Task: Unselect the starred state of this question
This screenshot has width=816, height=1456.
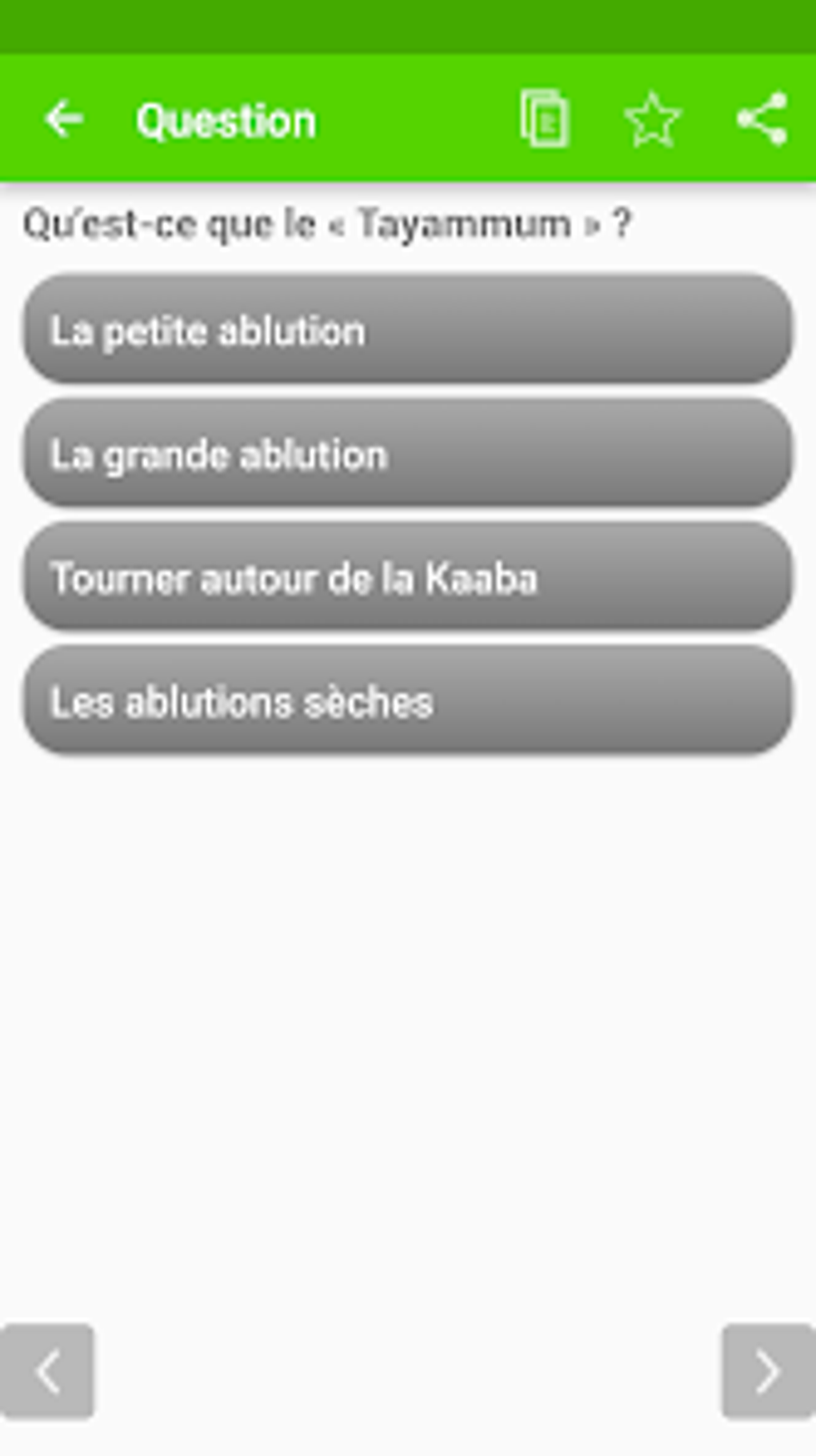Action: [x=651, y=120]
